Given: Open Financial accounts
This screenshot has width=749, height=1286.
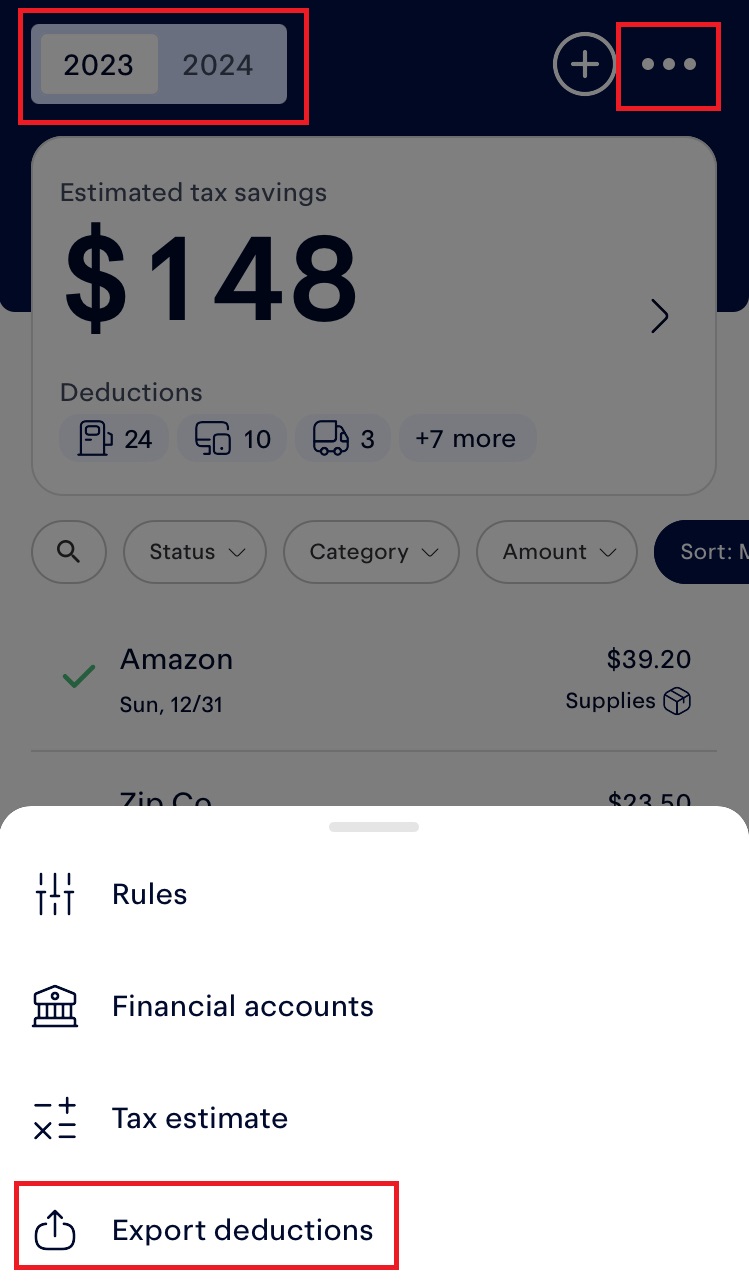Looking at the screenshot, I should (x=242, y=1006).
